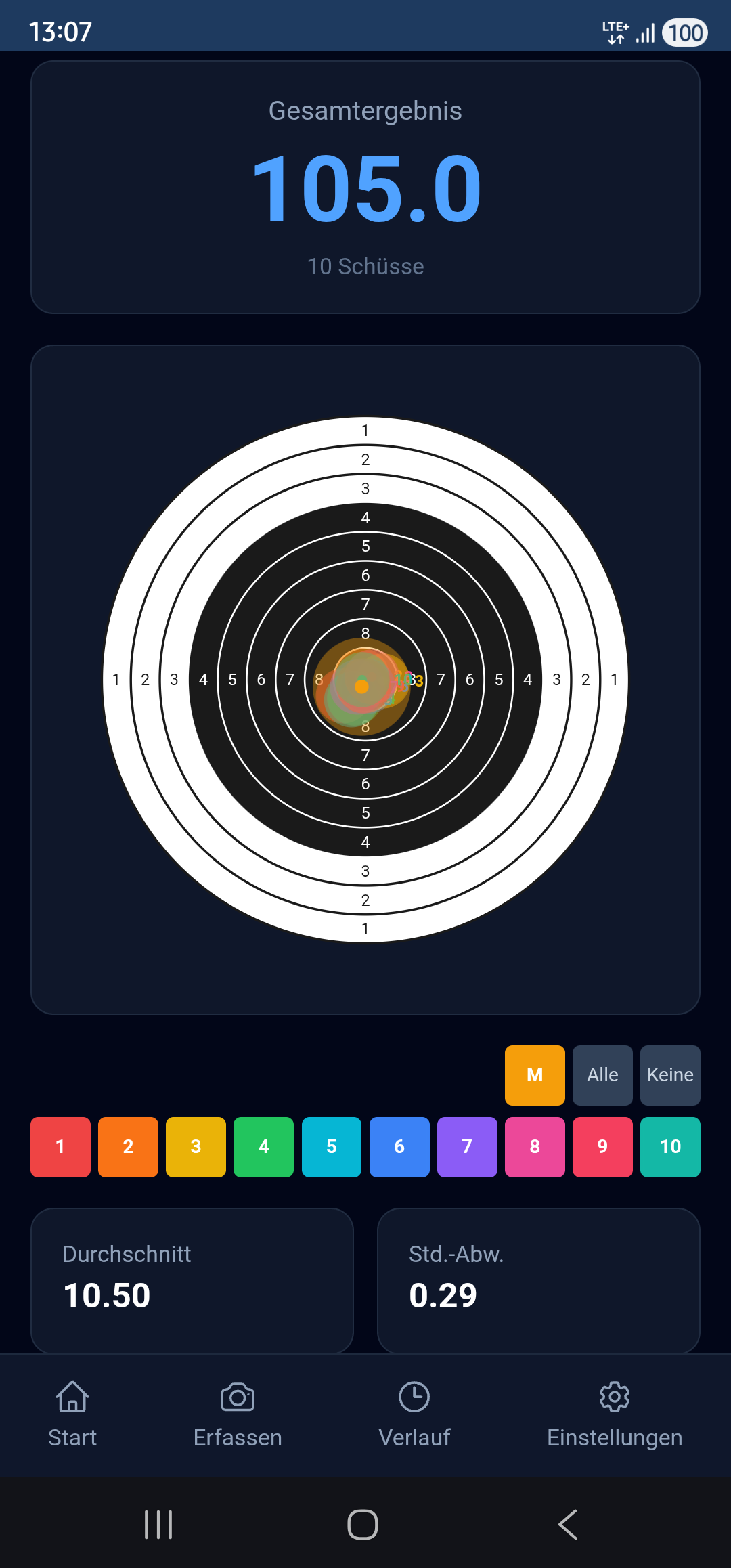The width and height of the screenshot is (731, 1568).
Task: Toggle shot 6 blue chip
Action: pyautogui.click(x=399, y=1147)
